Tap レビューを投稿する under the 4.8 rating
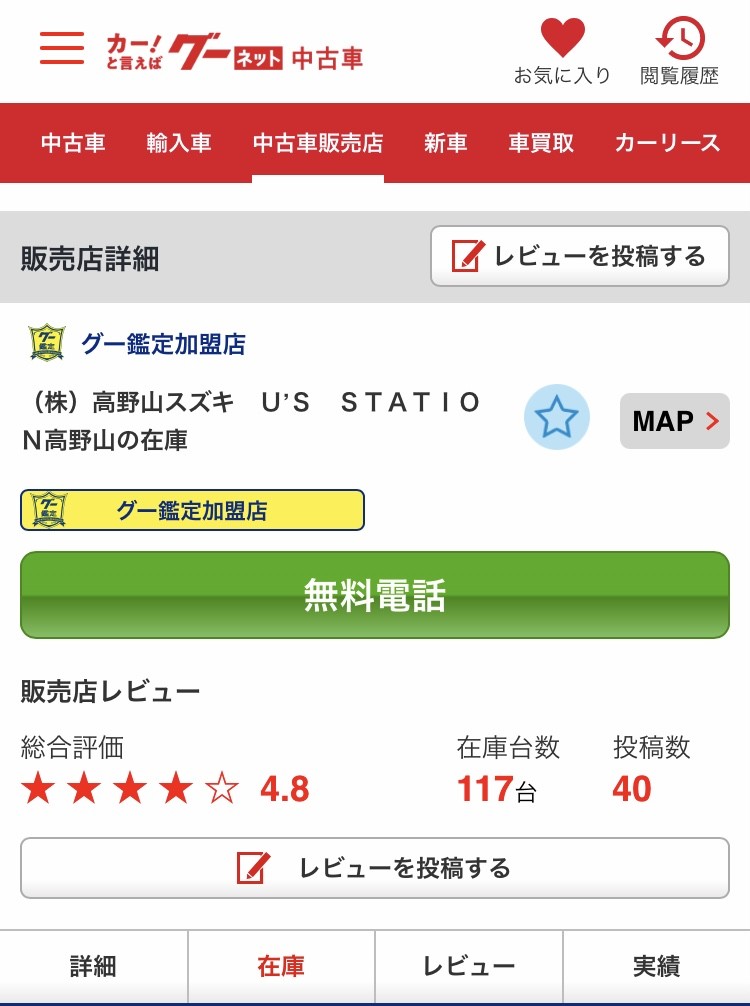The image size is (750, 1006). (x=375, y=868)
